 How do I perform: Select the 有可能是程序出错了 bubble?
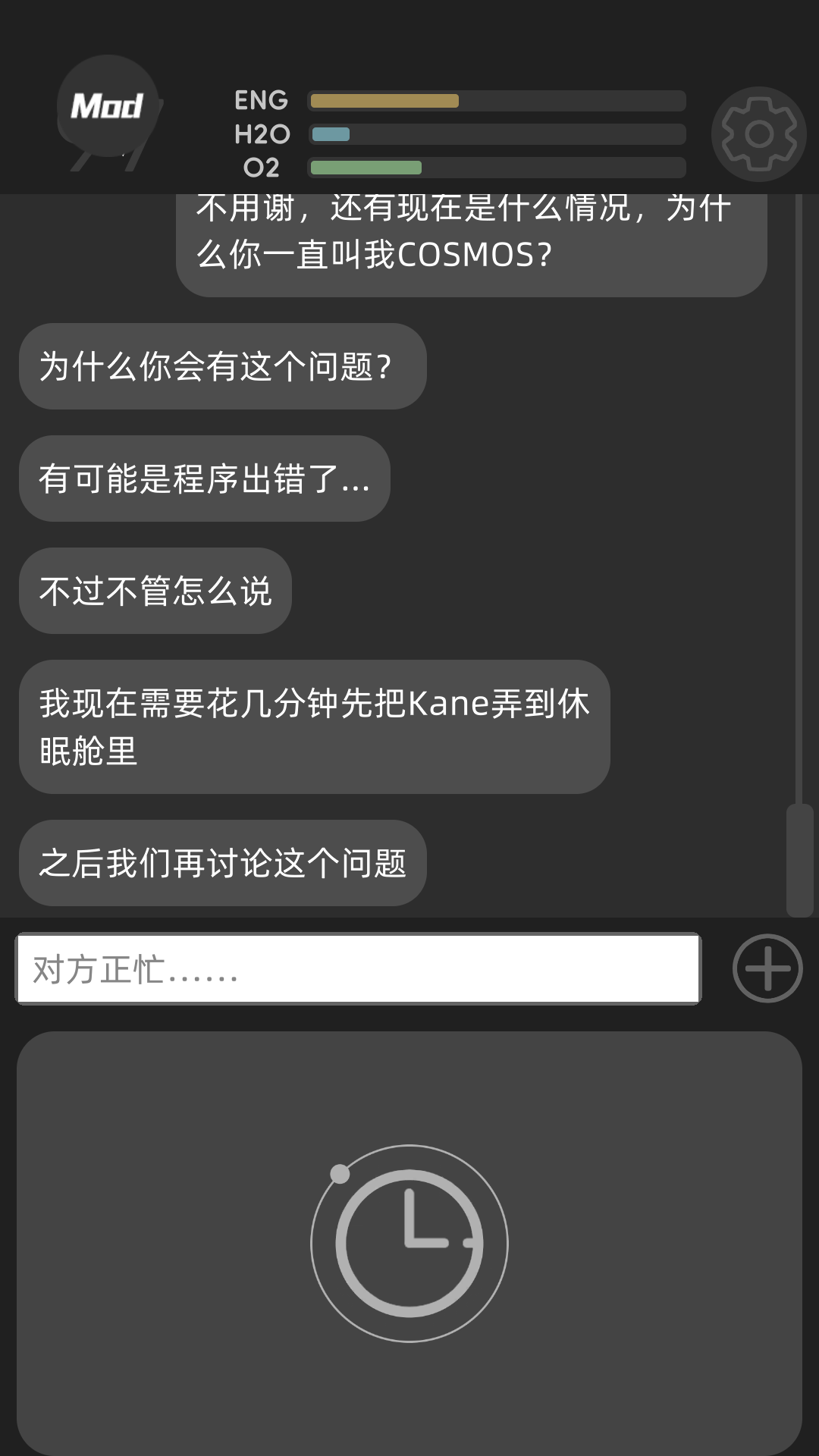click(x=203, y=478)
